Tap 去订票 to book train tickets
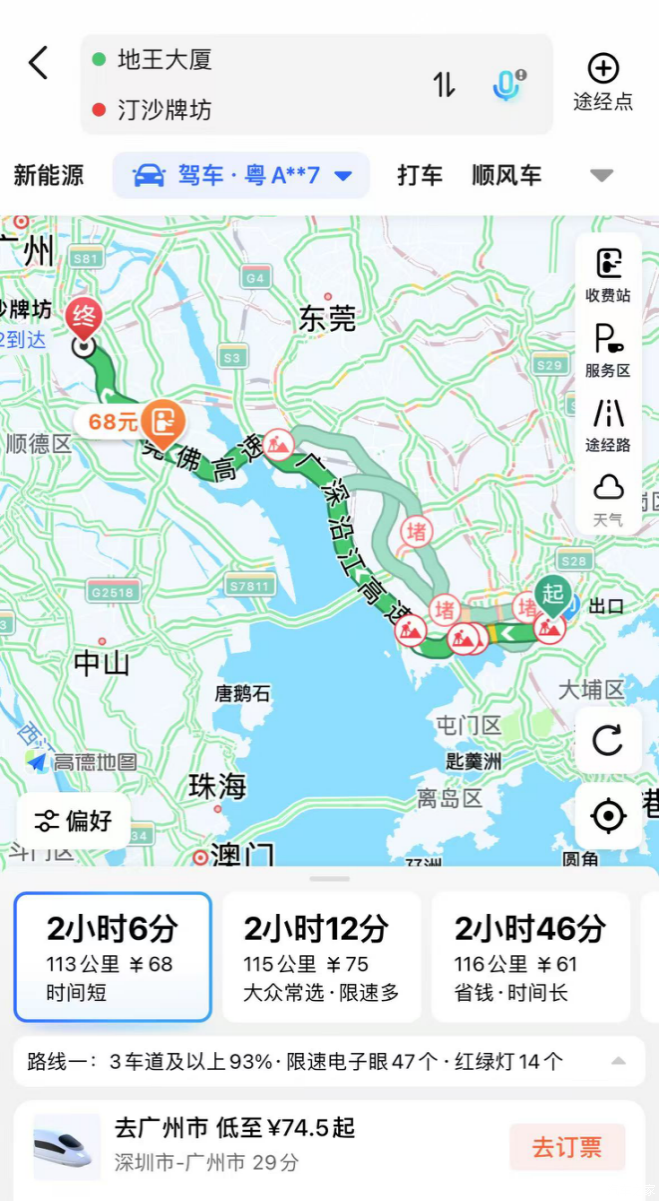 coord(567,1147)
